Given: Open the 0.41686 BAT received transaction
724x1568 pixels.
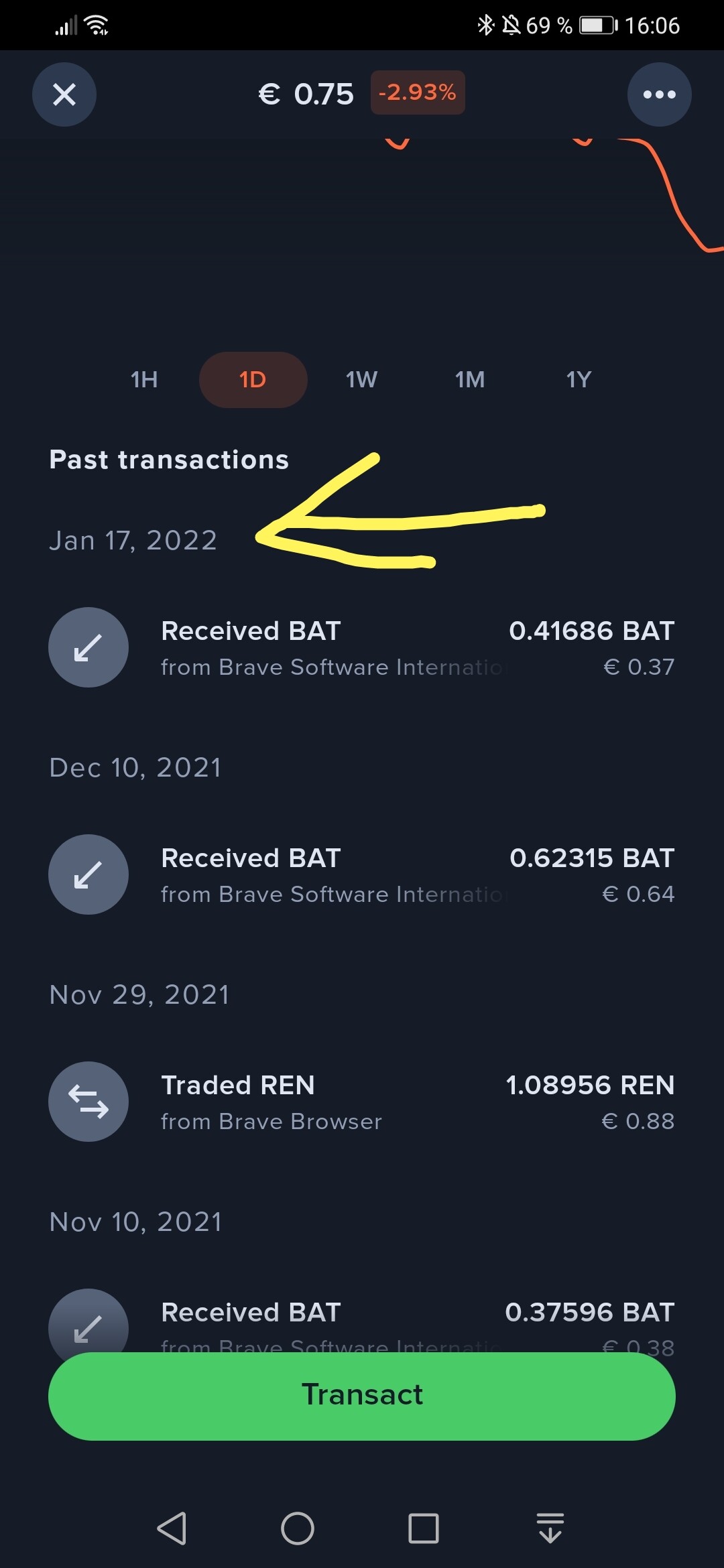Looking at the screenshot, I should coord(361,648).
